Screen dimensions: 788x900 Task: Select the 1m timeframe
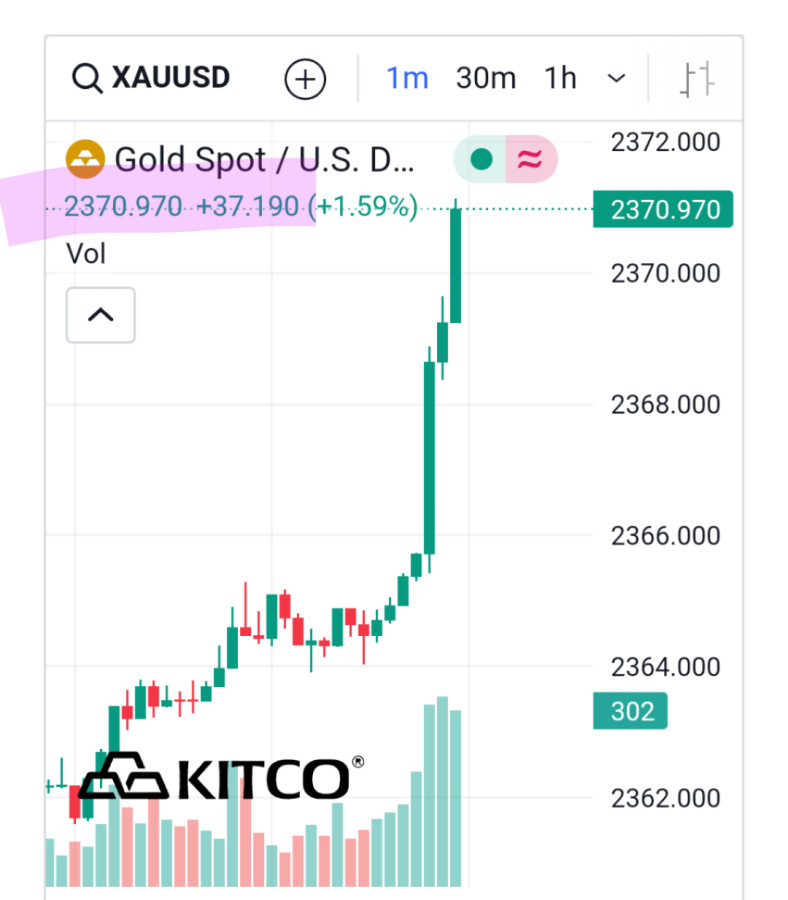click(x=407, y=78)
